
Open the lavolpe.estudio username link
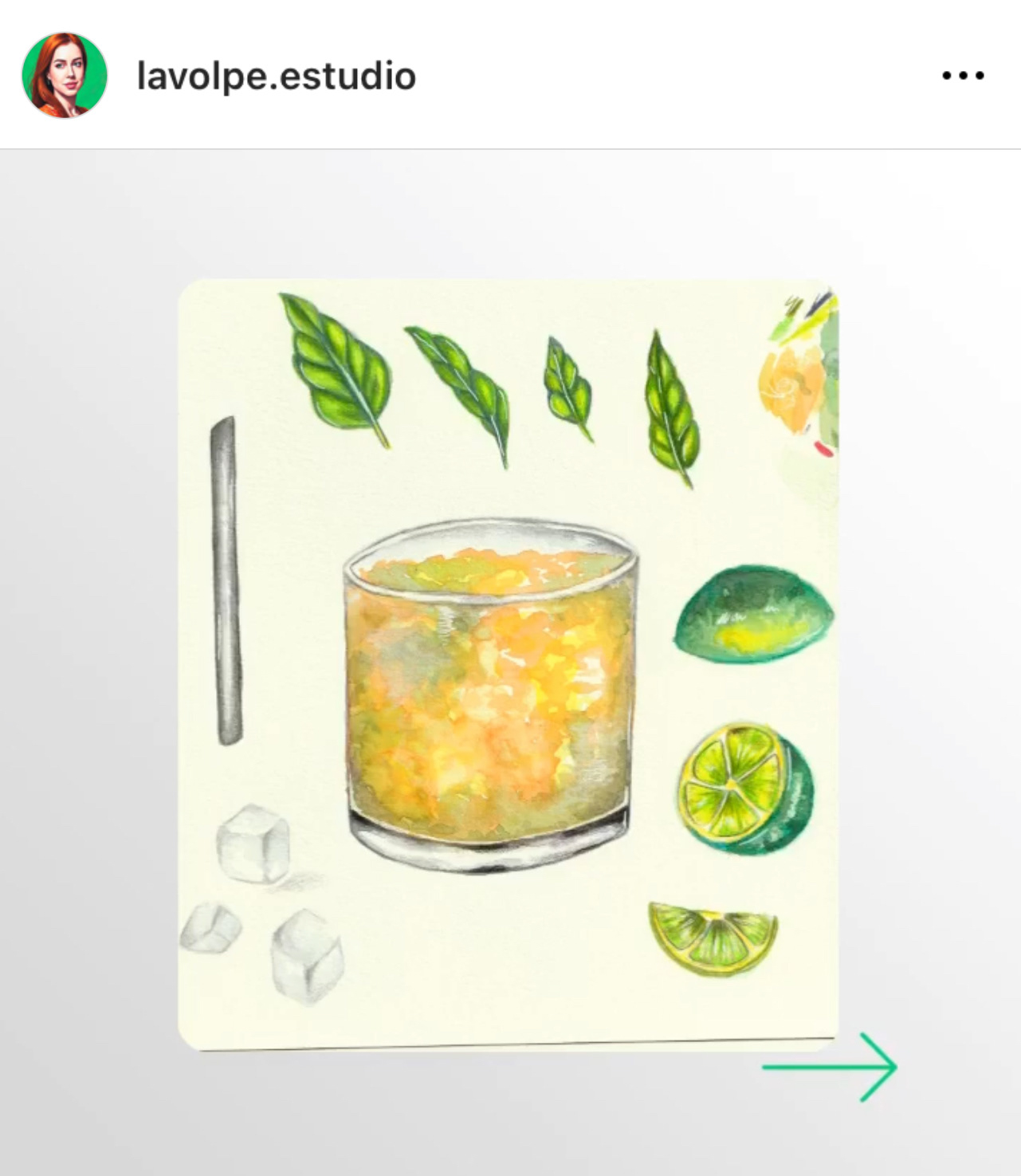point(276,77)
